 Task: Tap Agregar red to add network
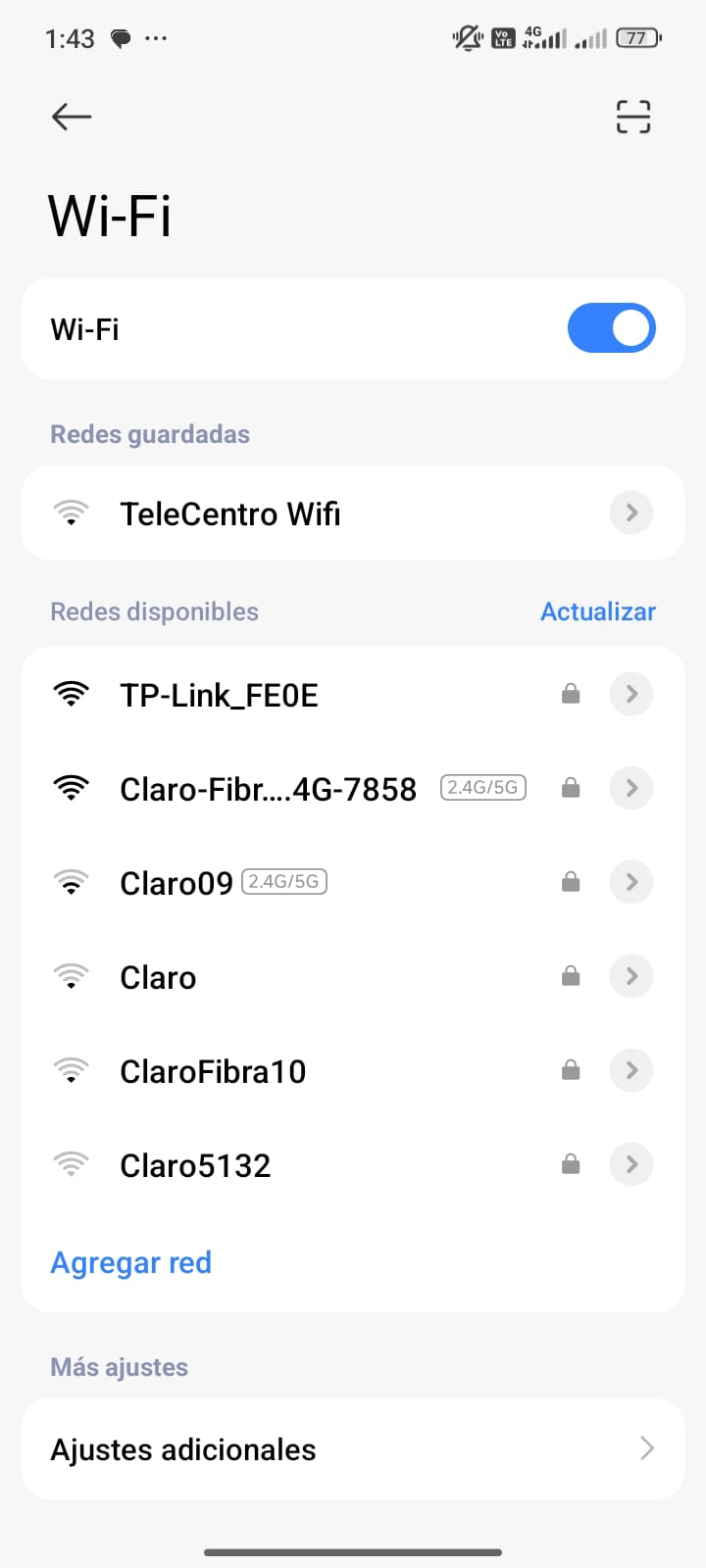pos(131,1262)
